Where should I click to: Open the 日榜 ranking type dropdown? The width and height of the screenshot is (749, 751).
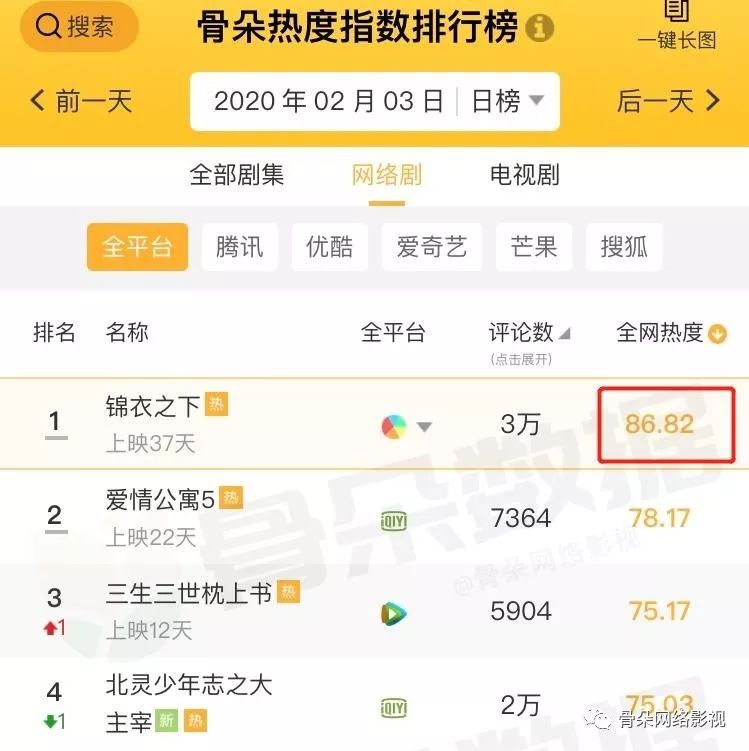coord(508,101)
